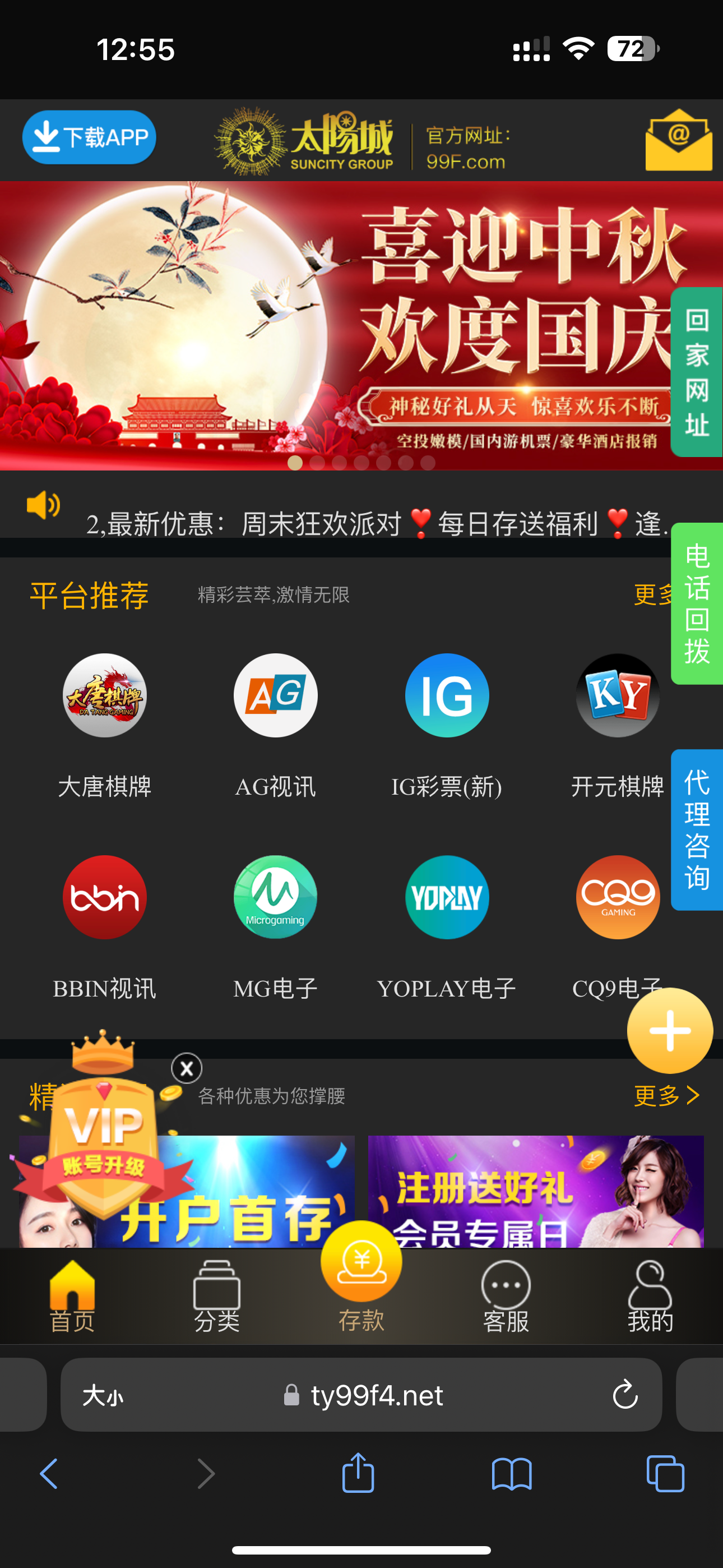The image size is (723, 1568).
Task: Open CQ9电子 gaming
Action: [x=617, y=897]
